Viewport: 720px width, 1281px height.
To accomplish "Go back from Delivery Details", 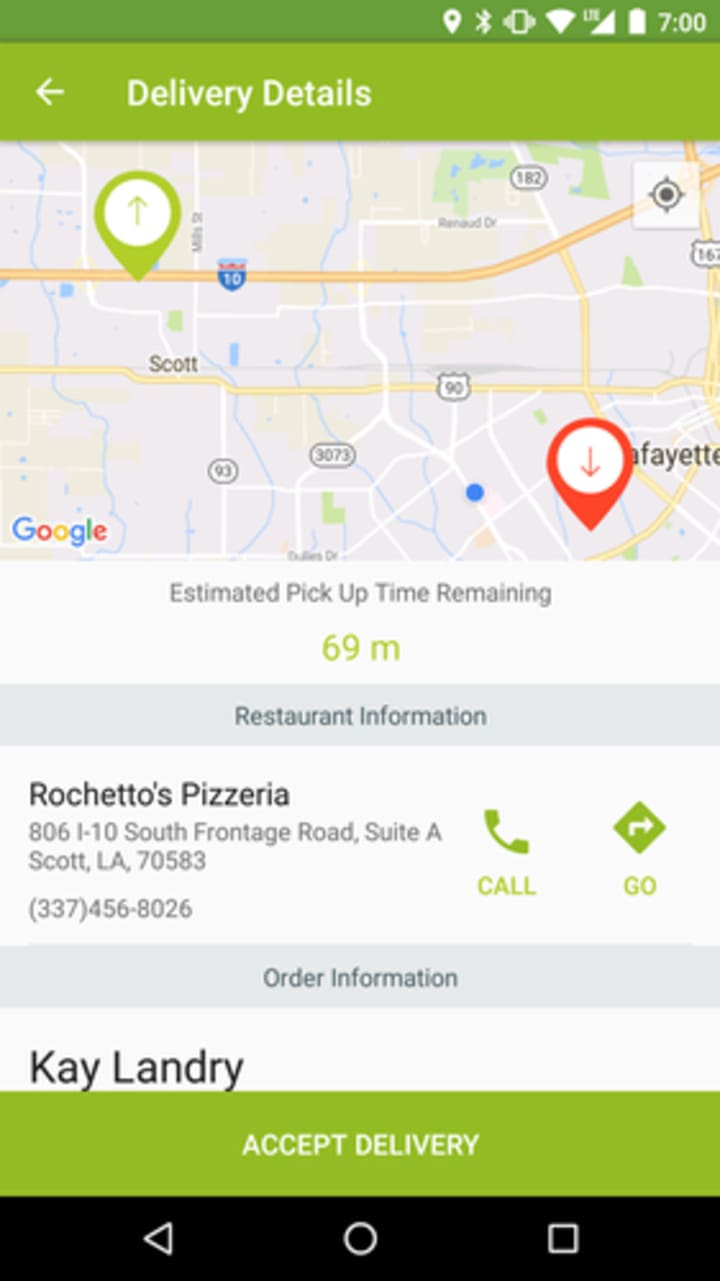I will tap(49, 93).
